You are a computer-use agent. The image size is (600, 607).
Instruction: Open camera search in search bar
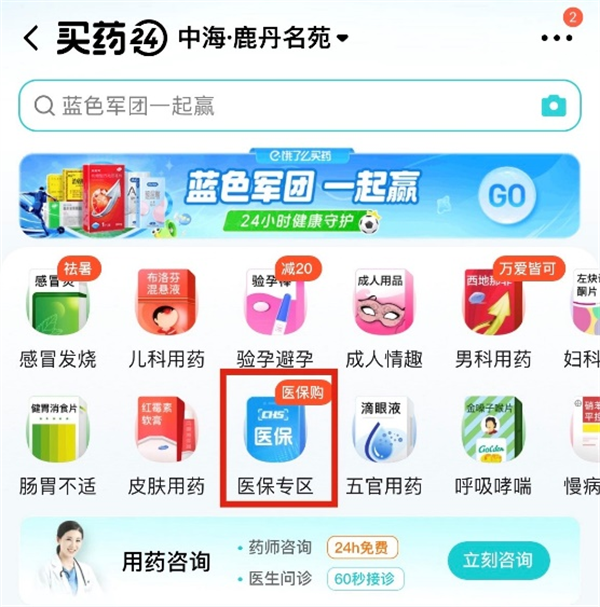point(553,106)
